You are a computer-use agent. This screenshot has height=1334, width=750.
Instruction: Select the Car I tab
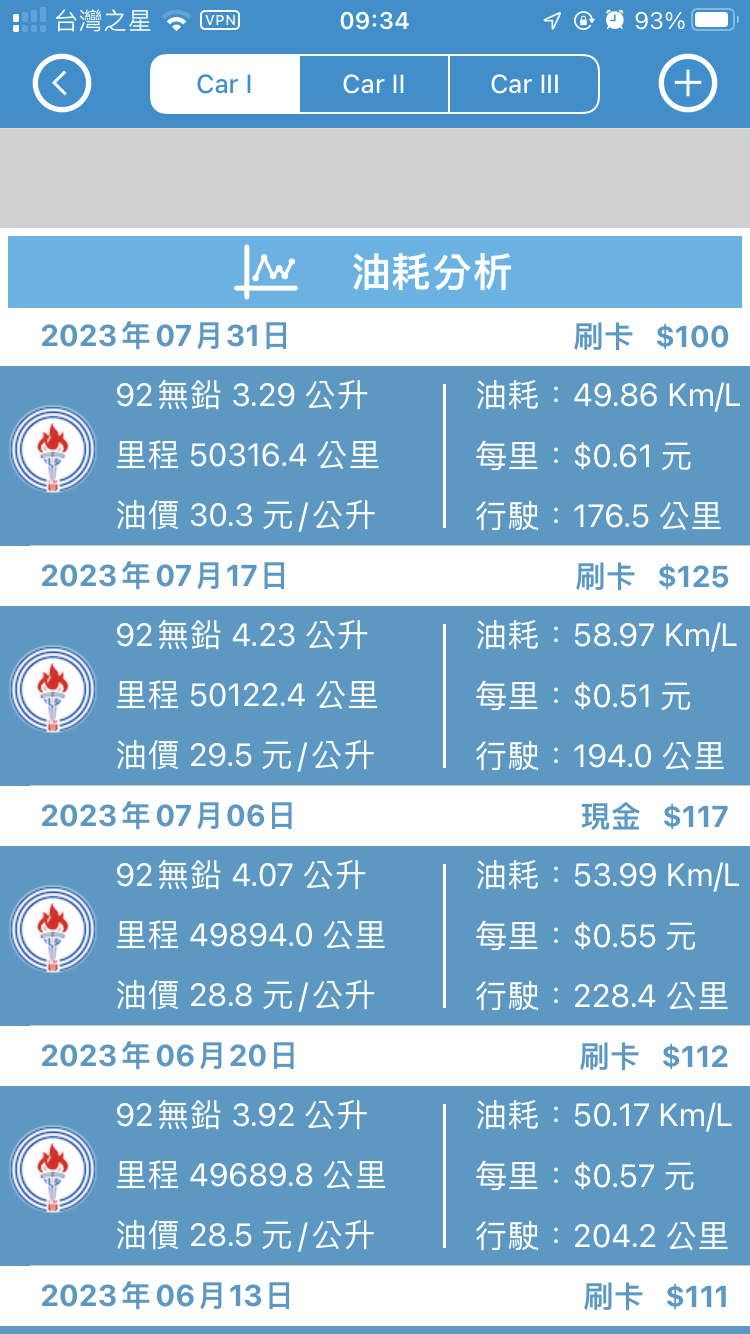click(x=225, y=84)
